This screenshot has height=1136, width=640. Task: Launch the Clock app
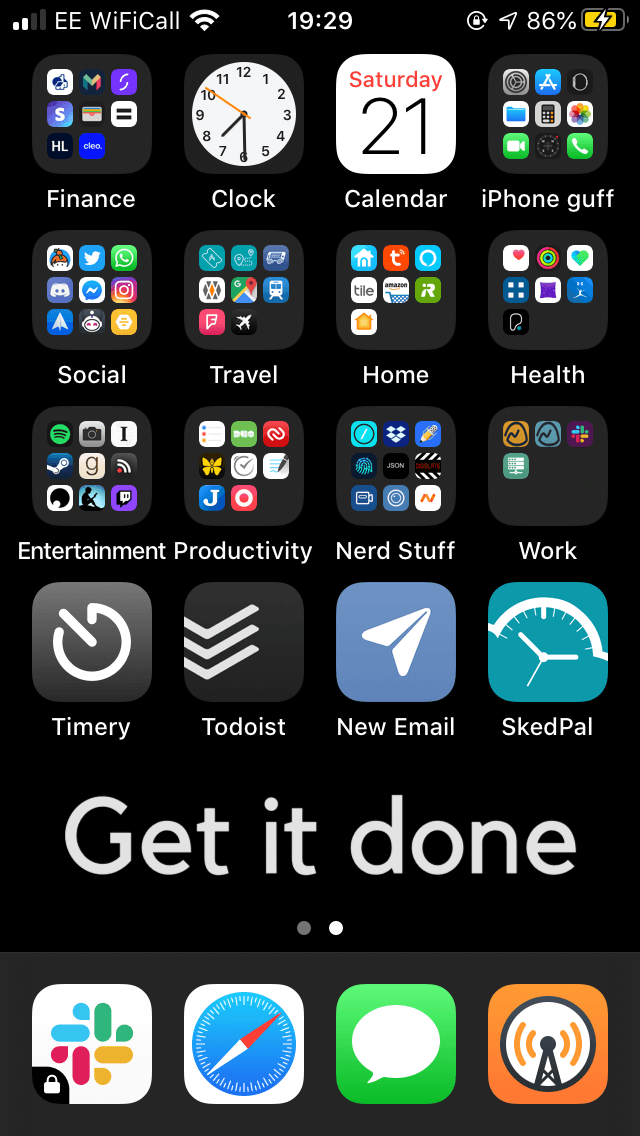[244, 114]
